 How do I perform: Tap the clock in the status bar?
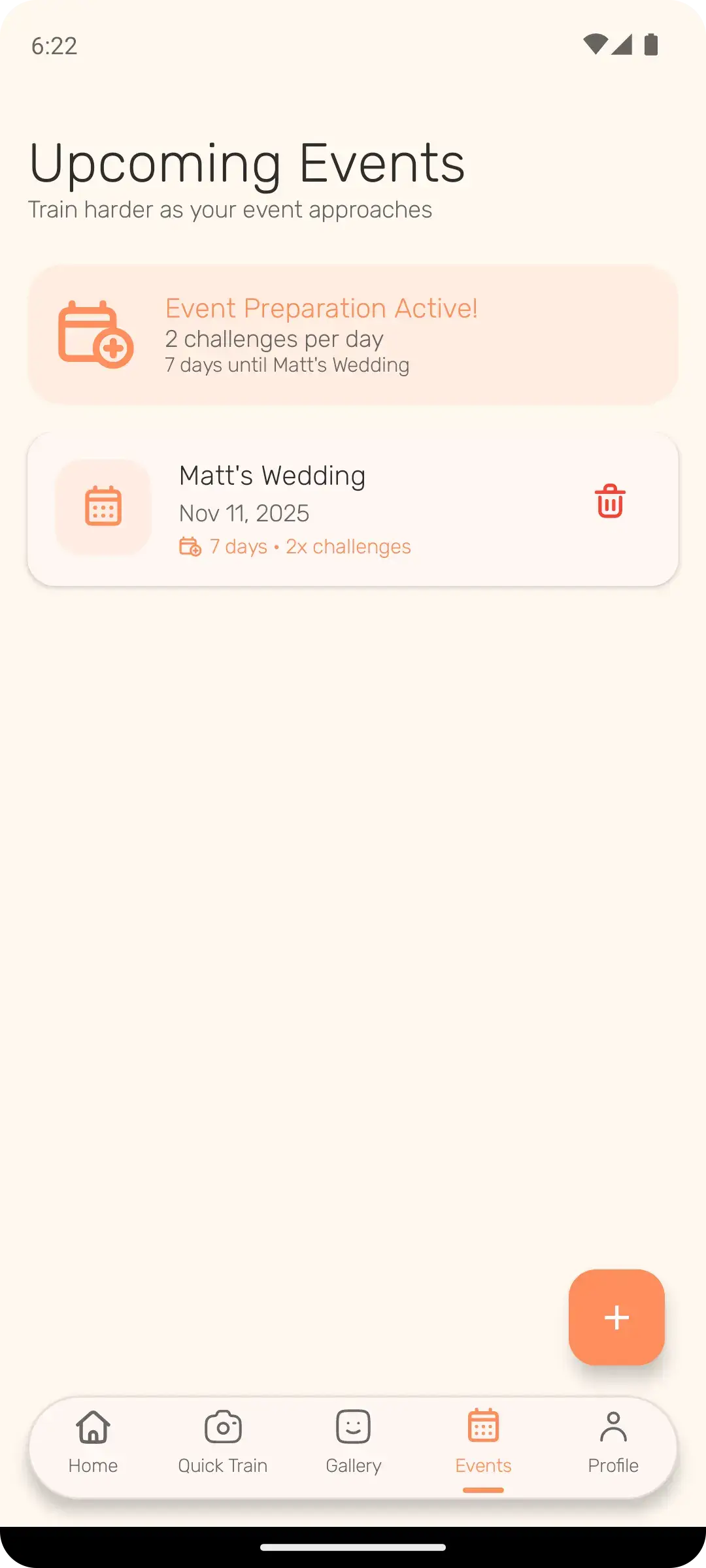(x=54, y=46)
